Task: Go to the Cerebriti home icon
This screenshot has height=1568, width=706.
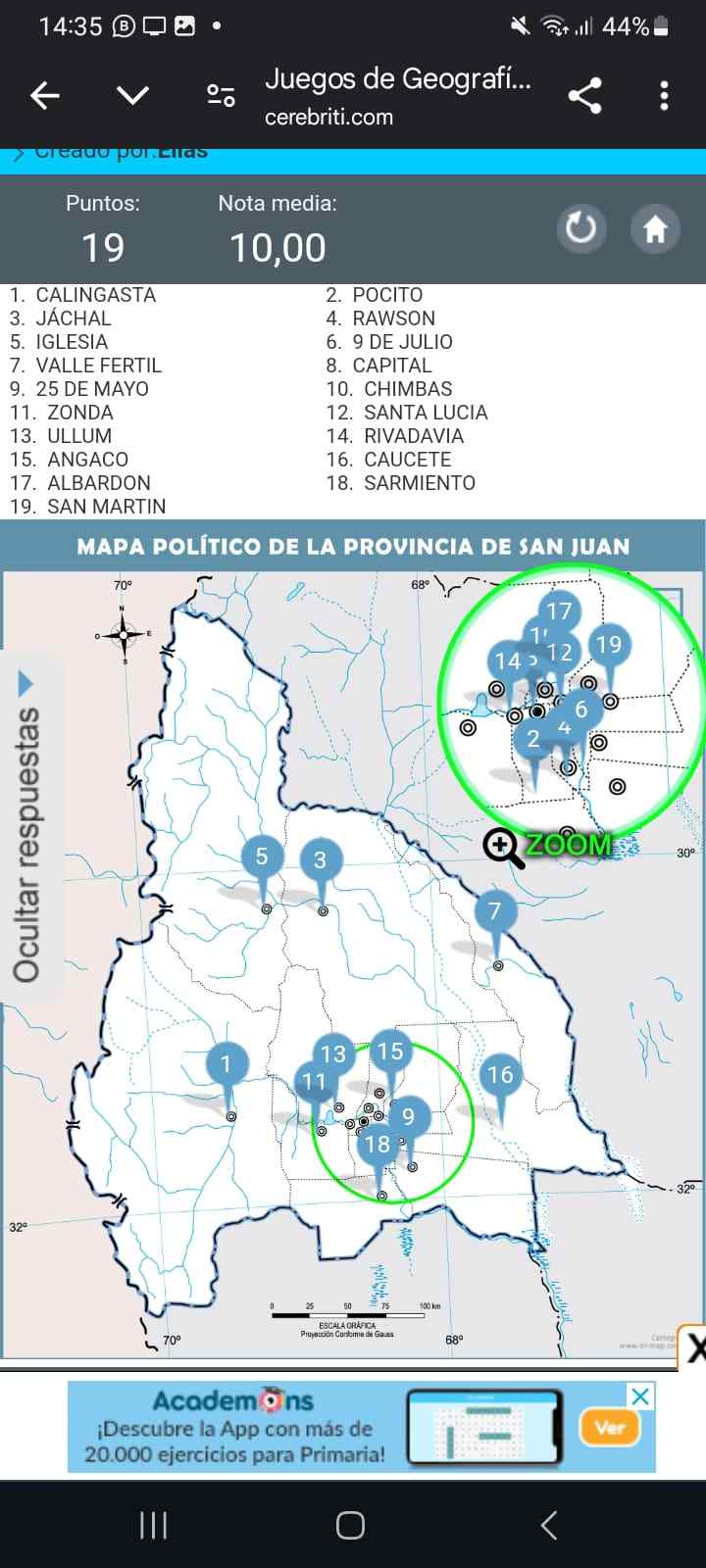Action: click(x=655, y=229)
